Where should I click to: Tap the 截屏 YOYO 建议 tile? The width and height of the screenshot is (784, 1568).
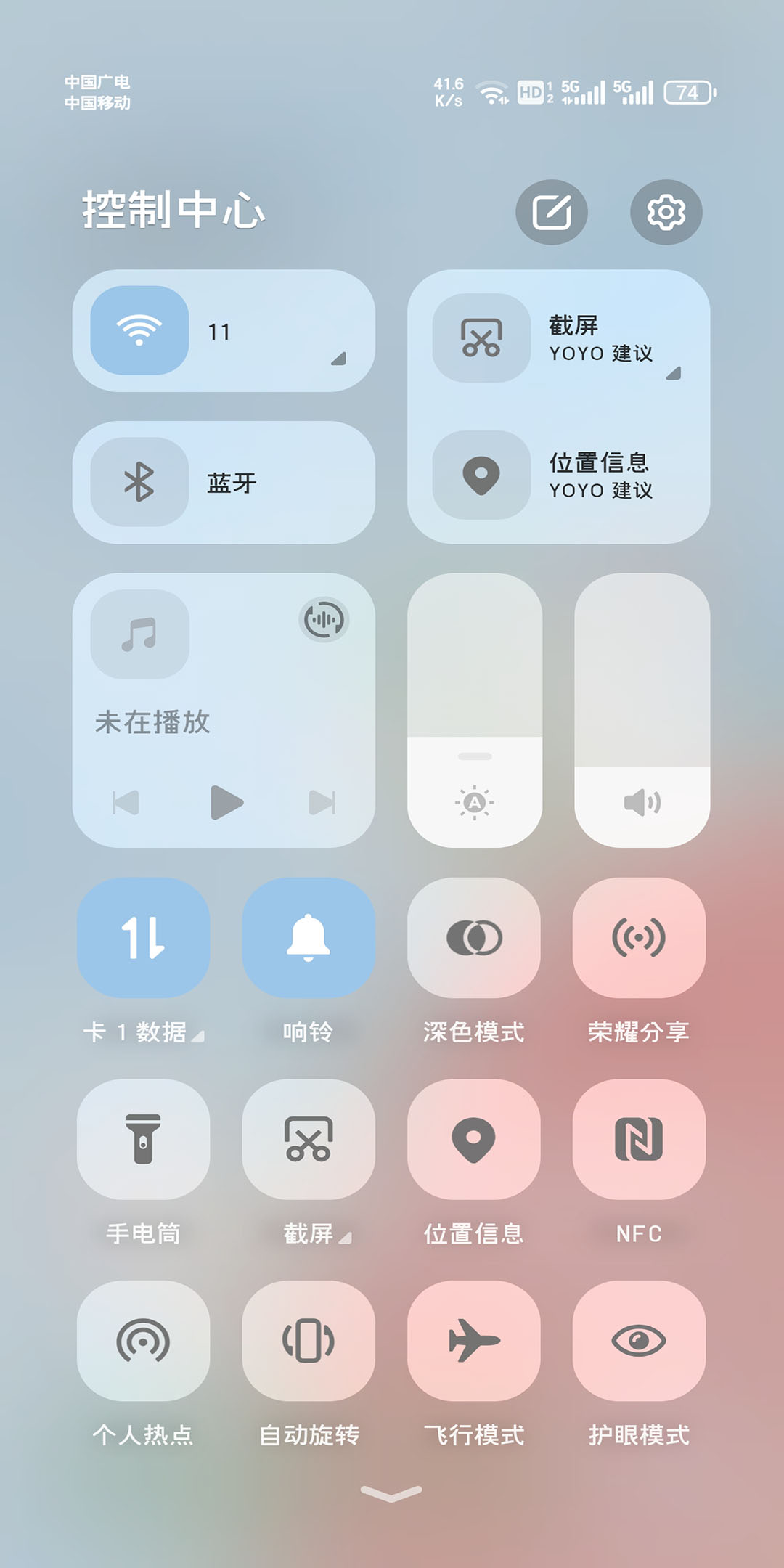click(482, 338)
